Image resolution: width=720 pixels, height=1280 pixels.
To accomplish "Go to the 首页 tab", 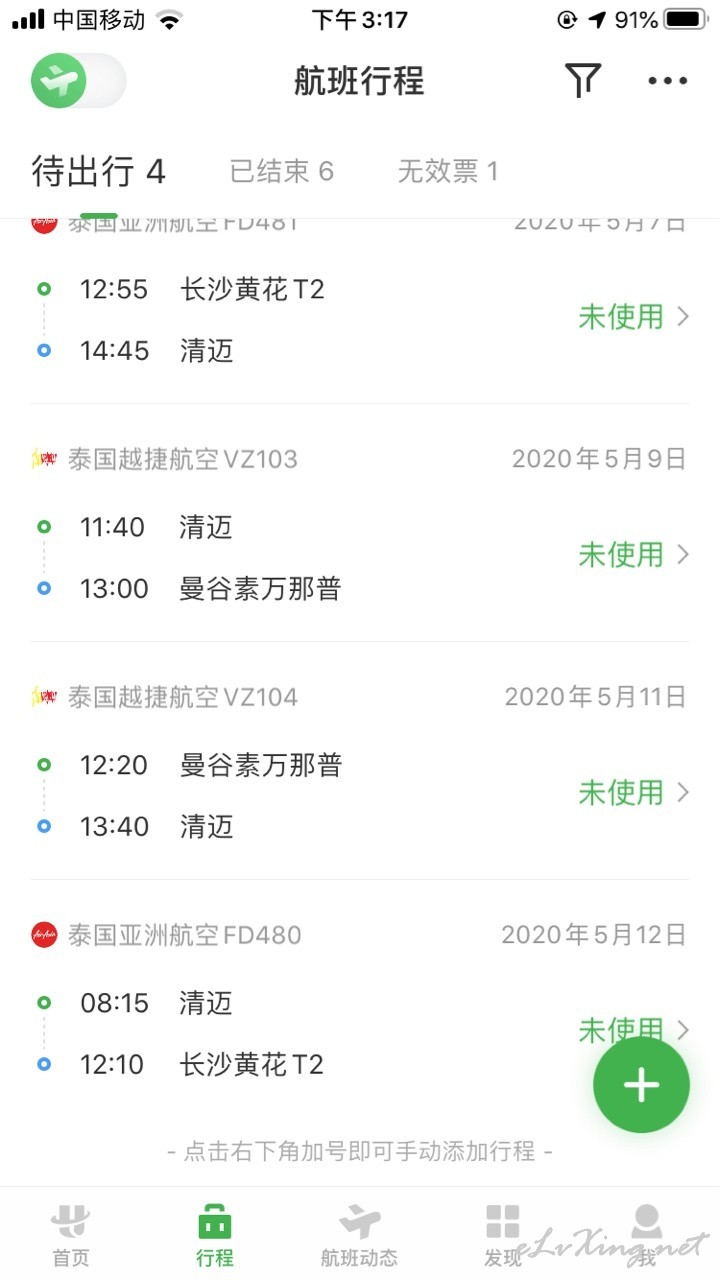I will click(71, 1235).
